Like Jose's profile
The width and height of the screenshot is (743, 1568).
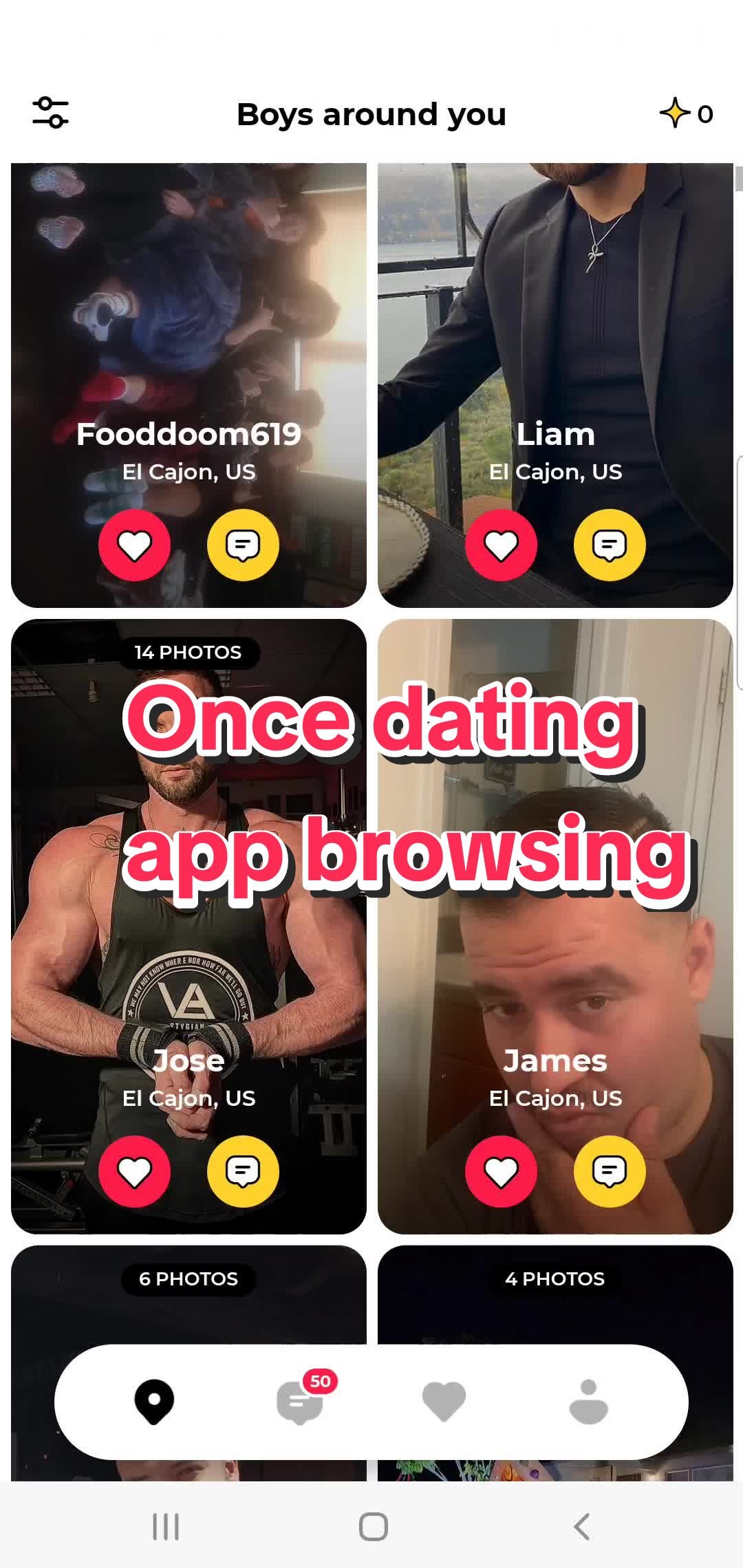pos(134,1171)
